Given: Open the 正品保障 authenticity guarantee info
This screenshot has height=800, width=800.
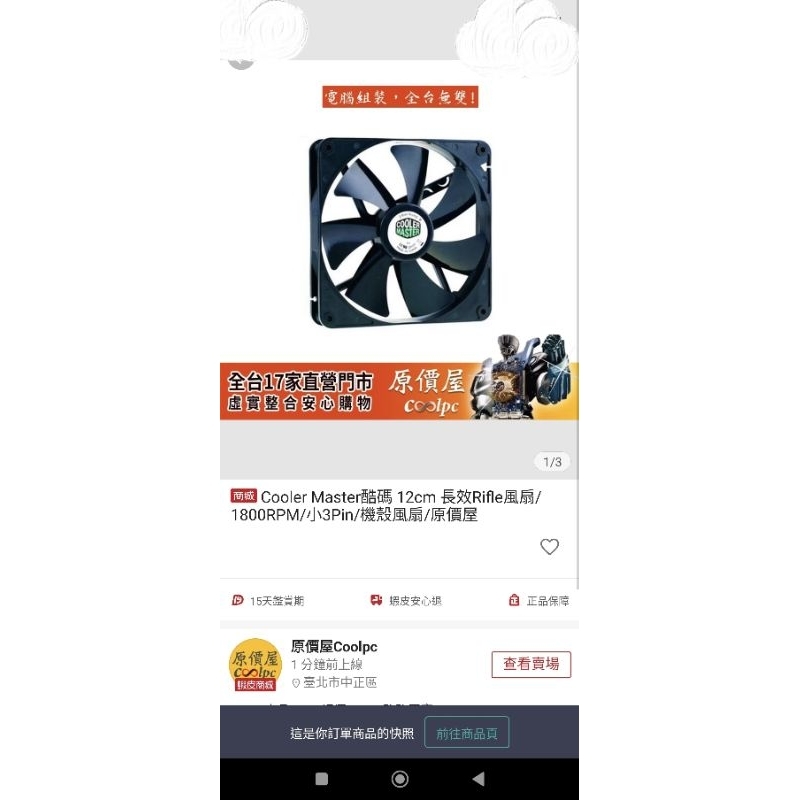Looking at the screenshot, I should pos(539,601).
